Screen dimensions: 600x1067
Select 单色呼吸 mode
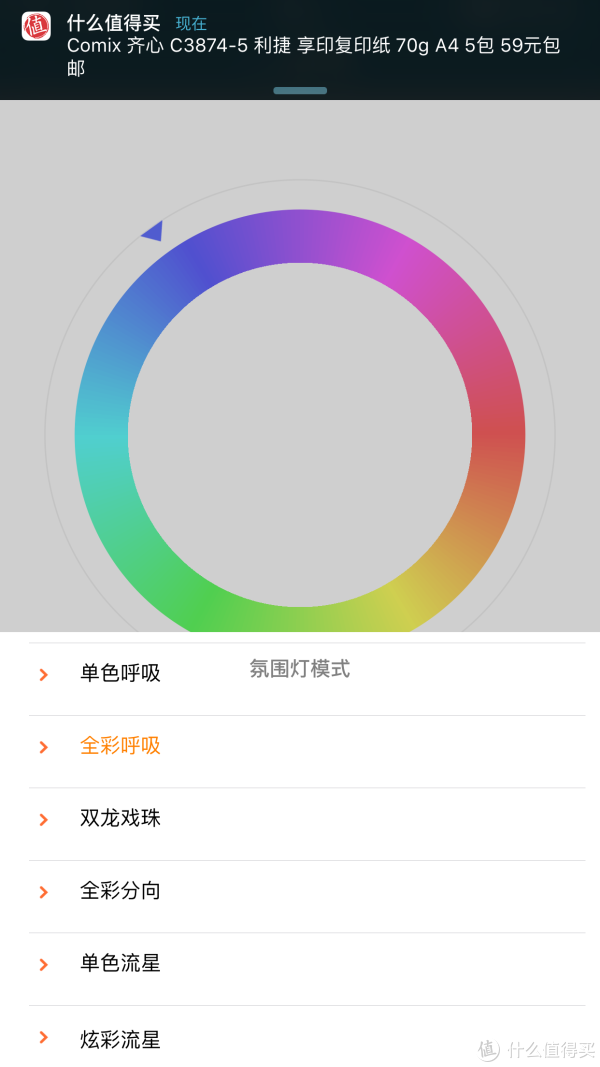coord(120,674)
